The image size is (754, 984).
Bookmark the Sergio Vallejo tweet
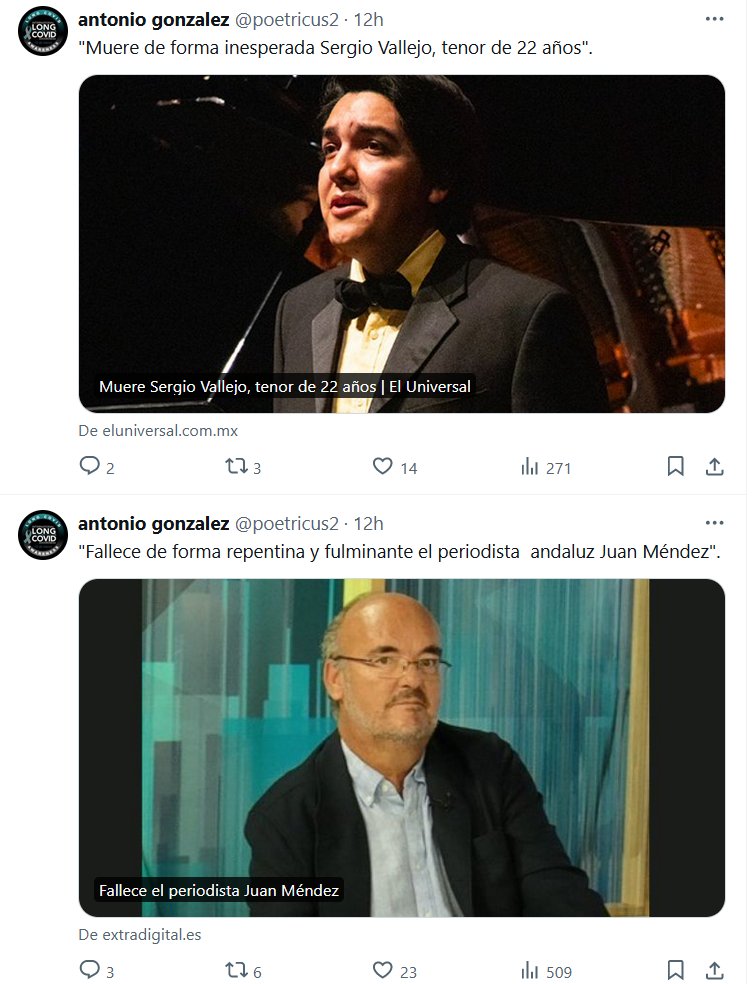tap(675, 466)
